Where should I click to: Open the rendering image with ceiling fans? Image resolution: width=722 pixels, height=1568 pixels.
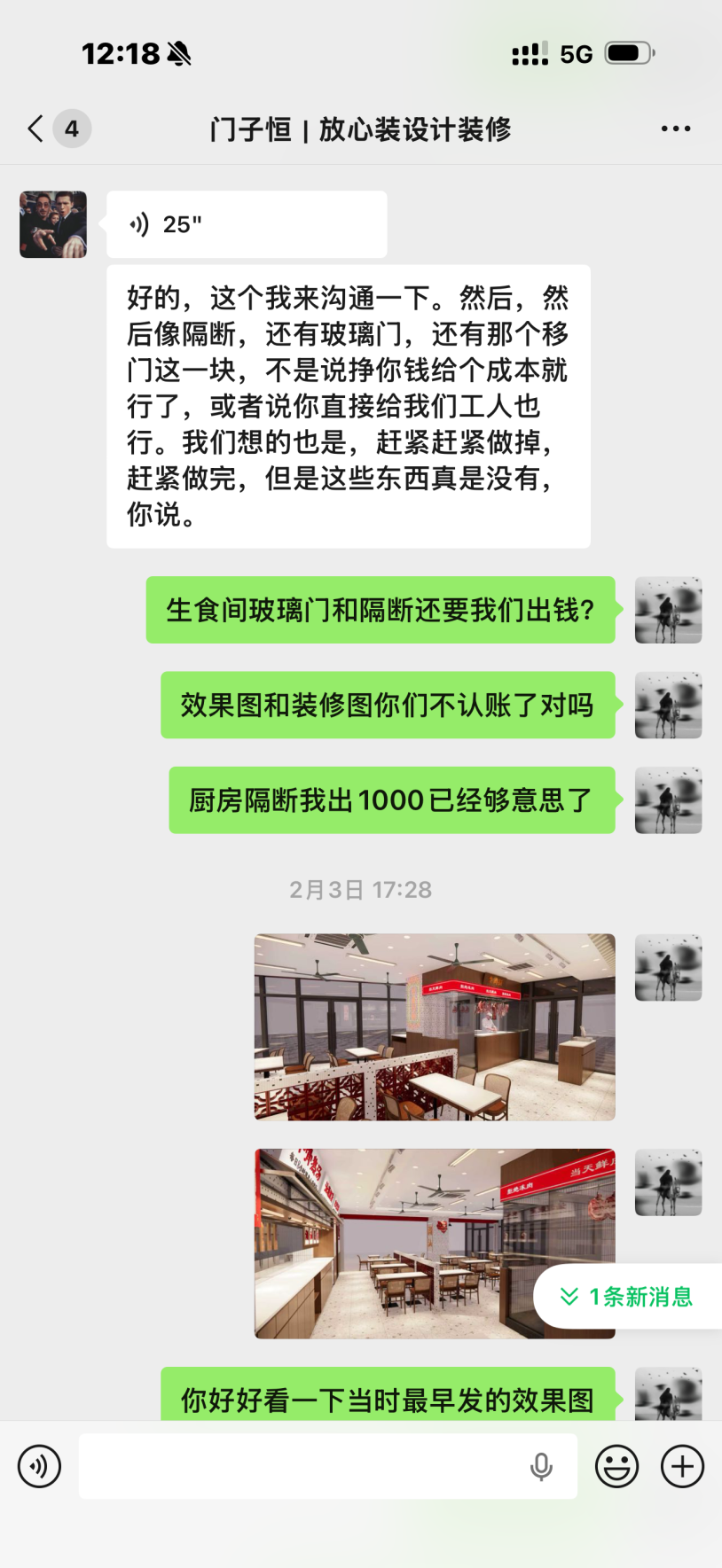tap(435, 1026)
